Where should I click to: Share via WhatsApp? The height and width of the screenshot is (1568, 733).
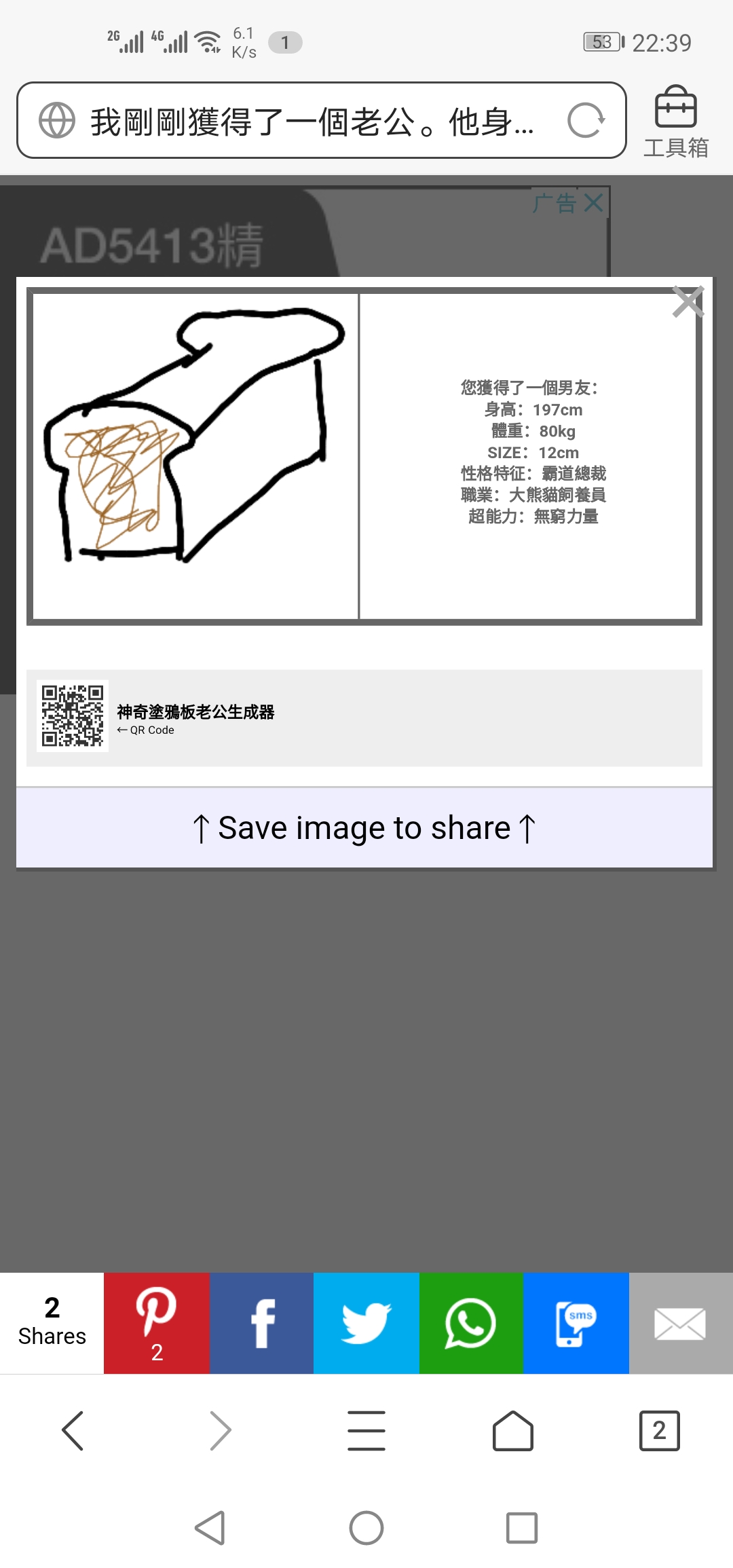tap(471, 1322)
